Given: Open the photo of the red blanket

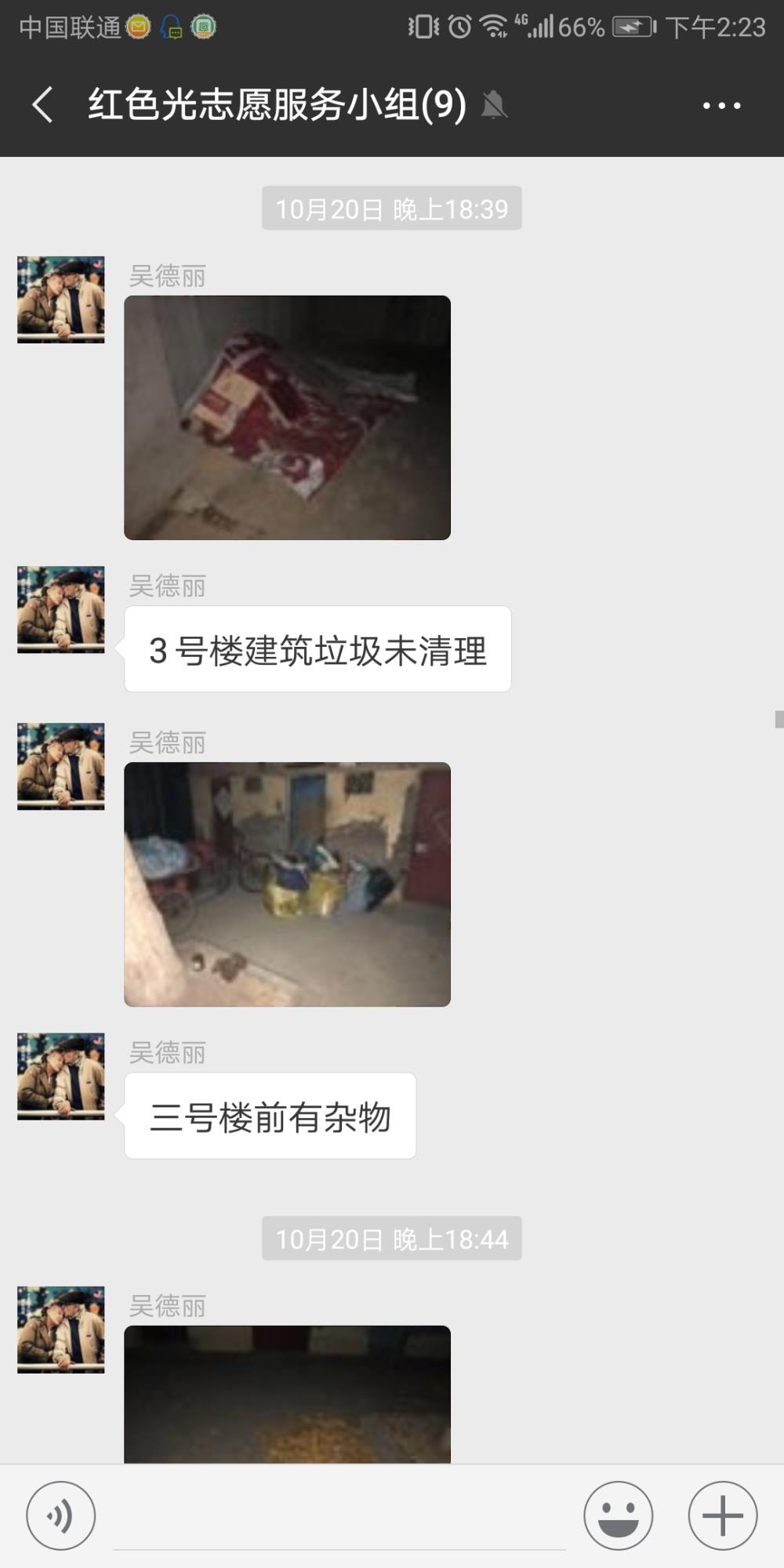Looking at the screenshot, I should [287, 417].
